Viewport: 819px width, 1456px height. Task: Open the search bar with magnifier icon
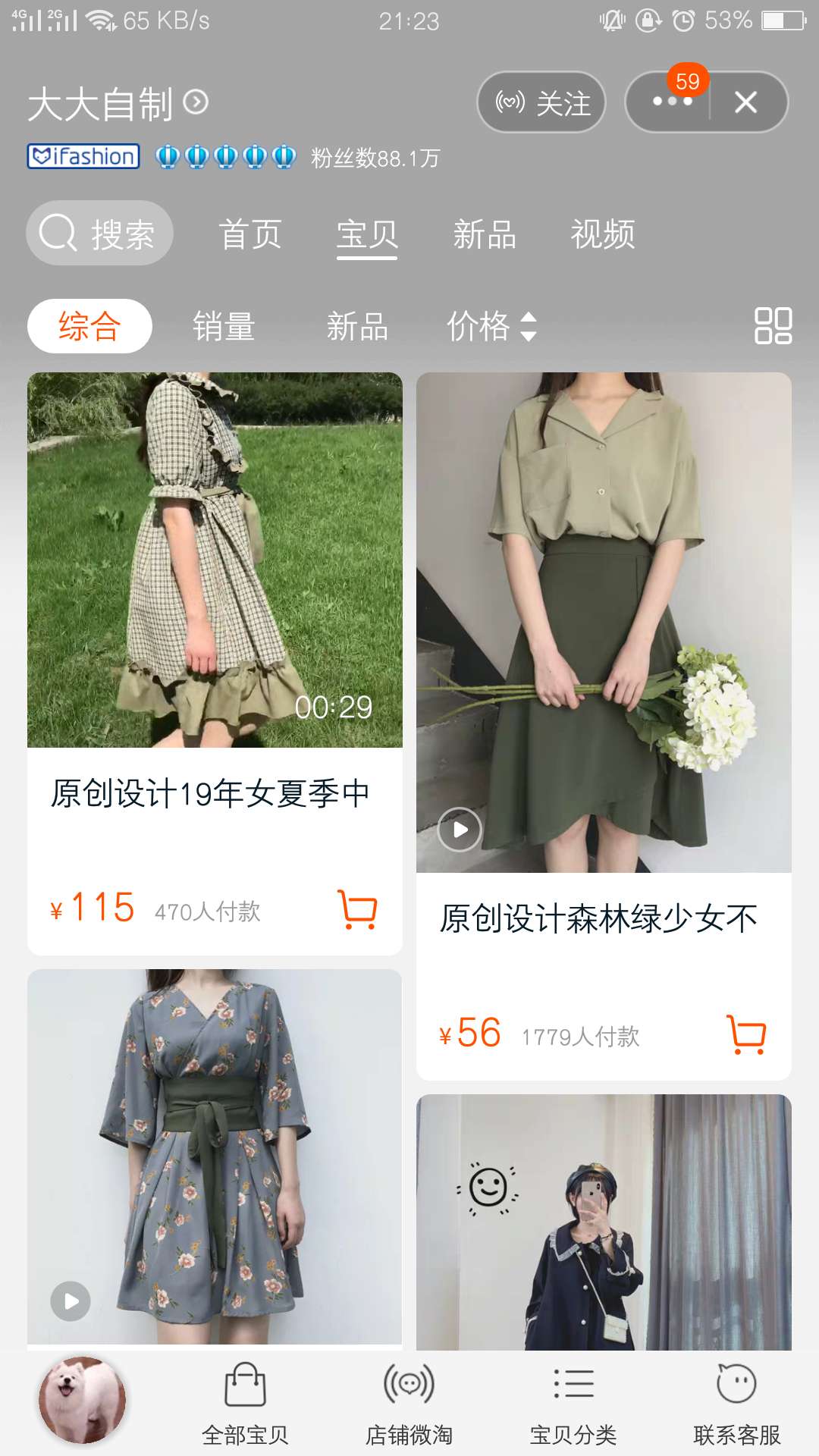[99, 233]
